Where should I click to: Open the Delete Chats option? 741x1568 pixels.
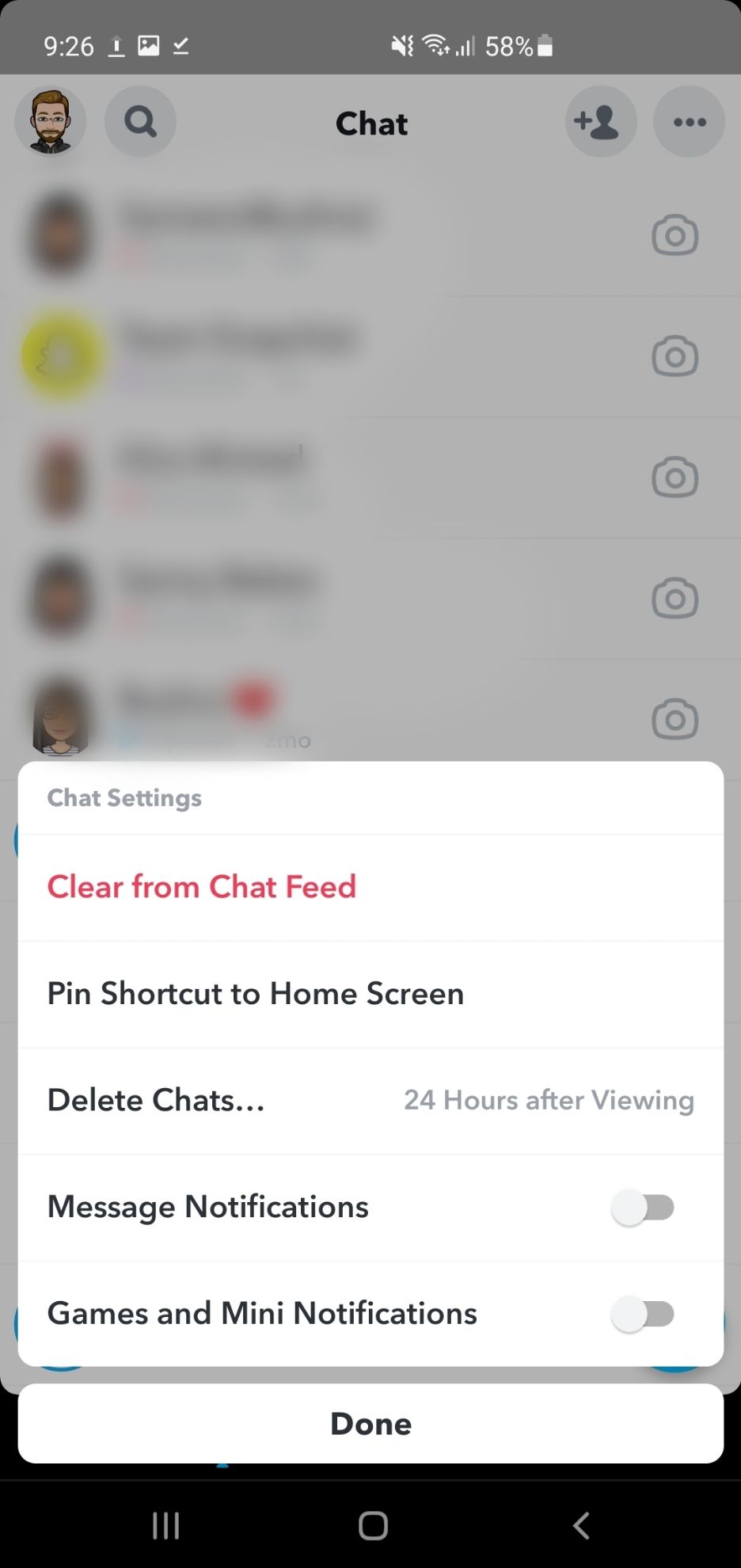click(x=370, y=1100)
